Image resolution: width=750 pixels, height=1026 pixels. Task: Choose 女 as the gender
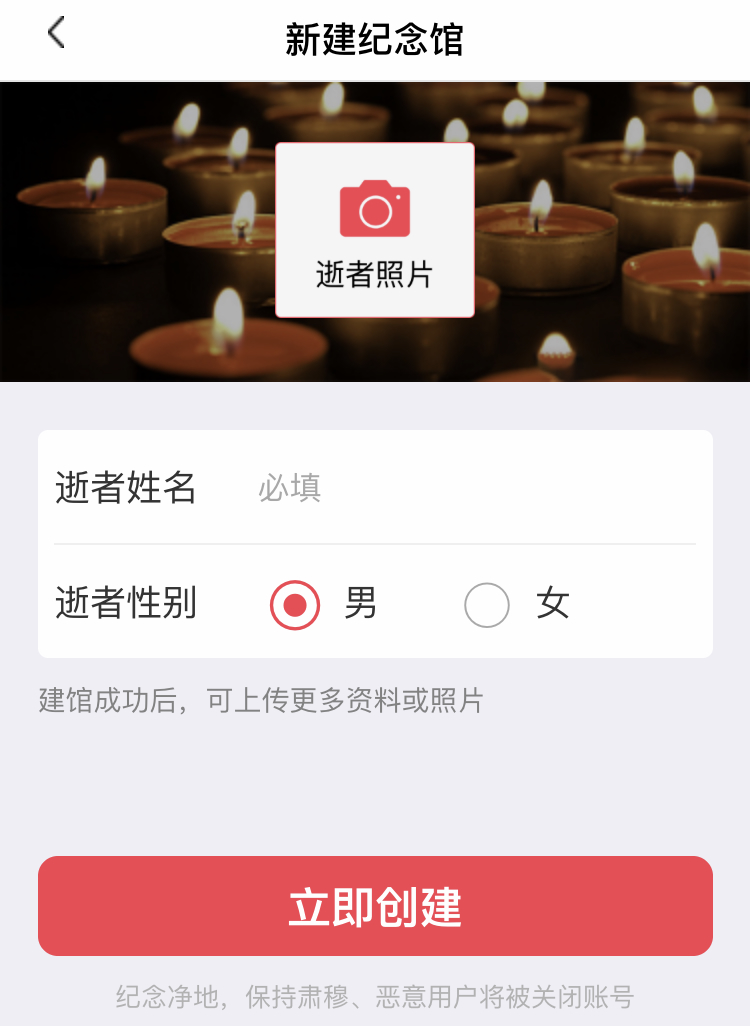pyautogui.click(x=487, y=605)
